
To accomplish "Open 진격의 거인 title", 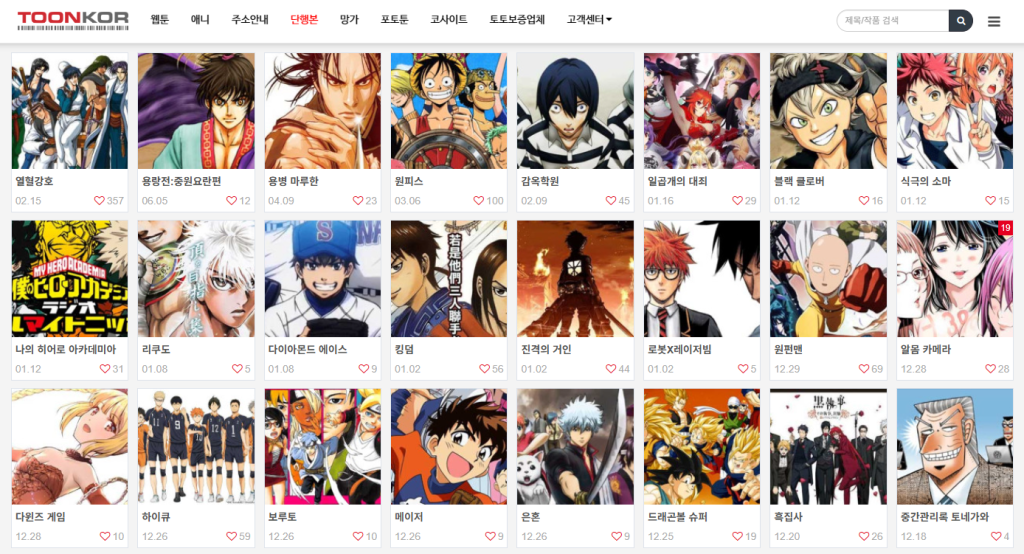I will pyautogui.click(x=575, y=280).
